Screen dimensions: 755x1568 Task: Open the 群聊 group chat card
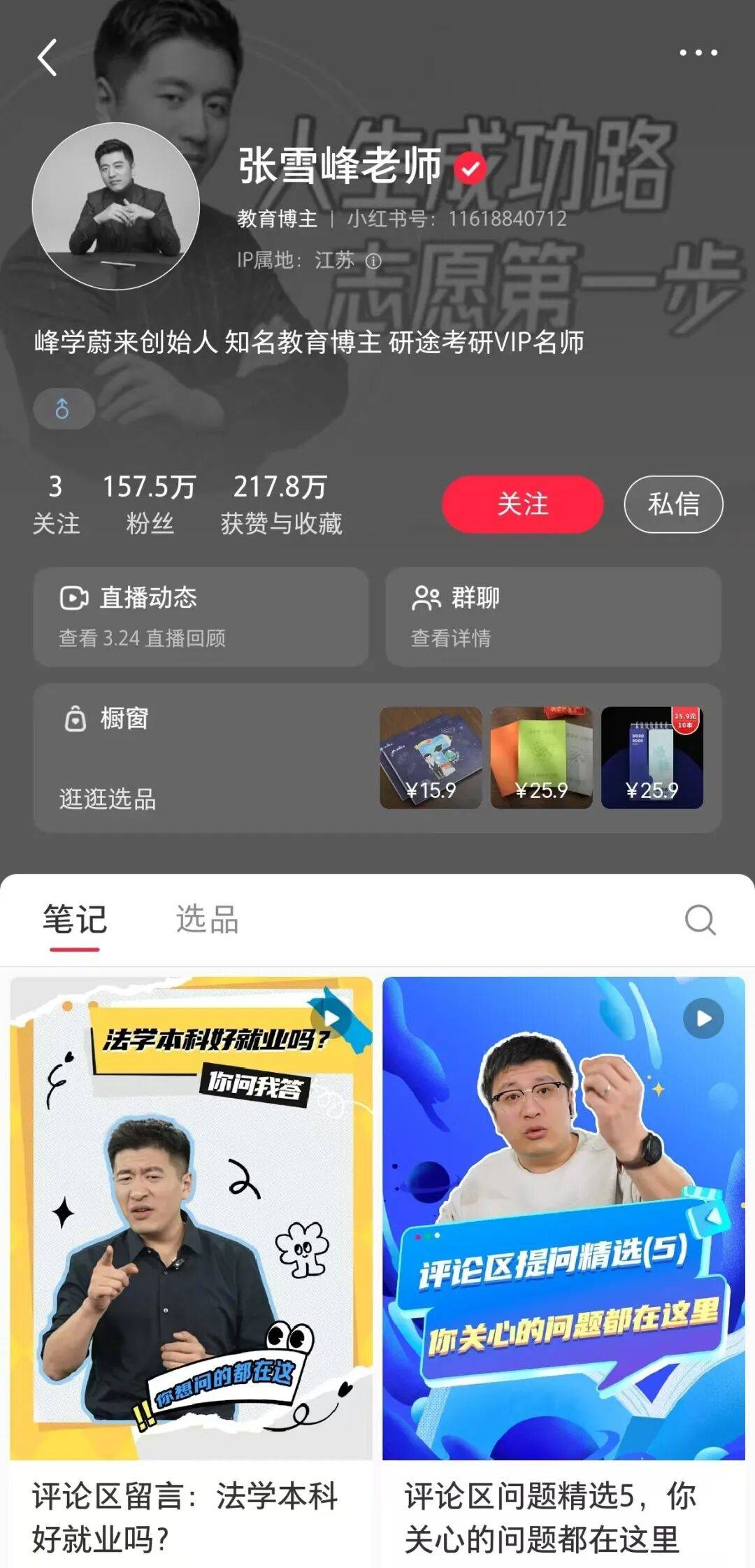point(553,617)
